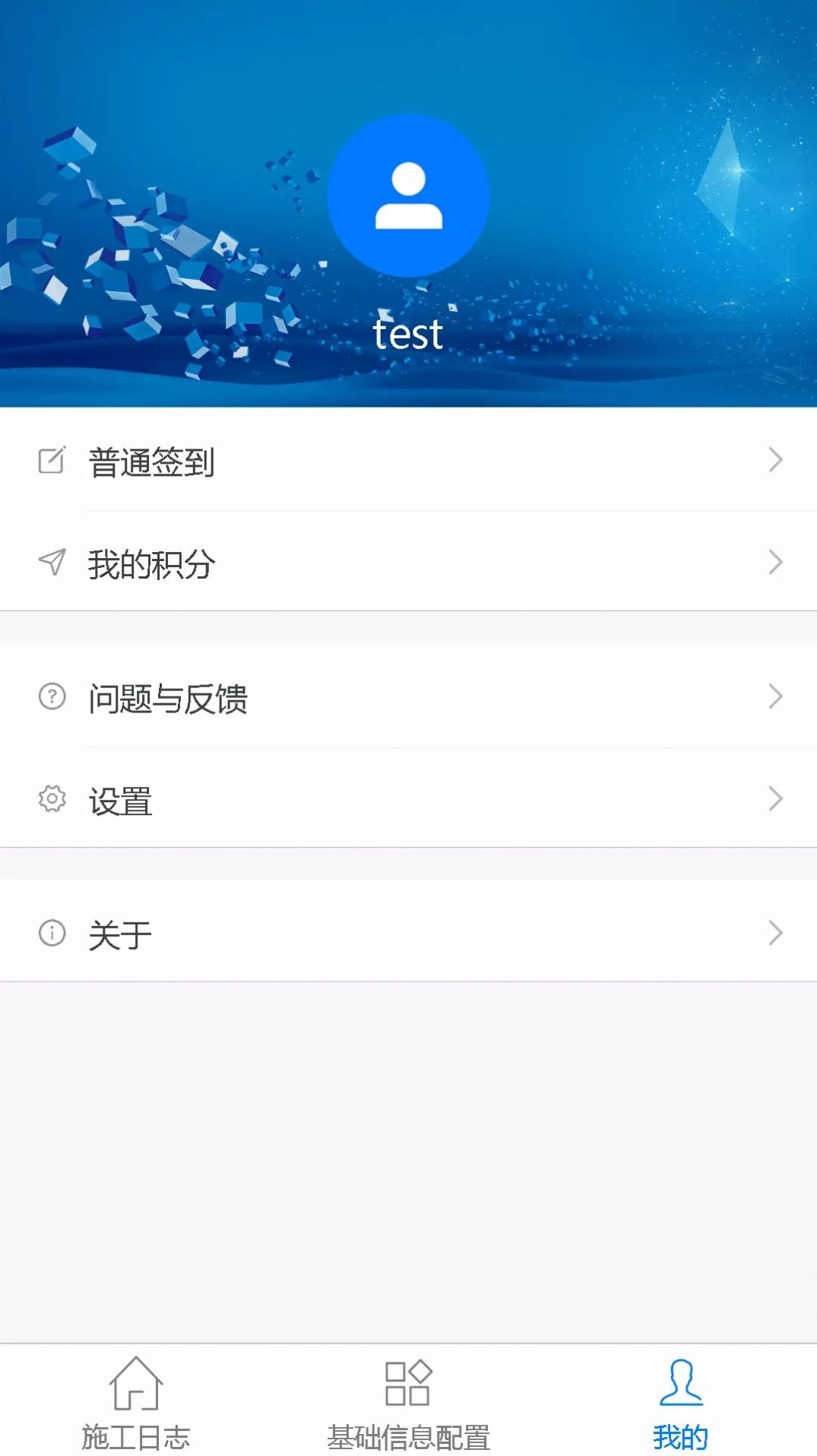Screen dimensions: 817x1456
Task: Open 我的积分 points page
Action: coord(150,562)
